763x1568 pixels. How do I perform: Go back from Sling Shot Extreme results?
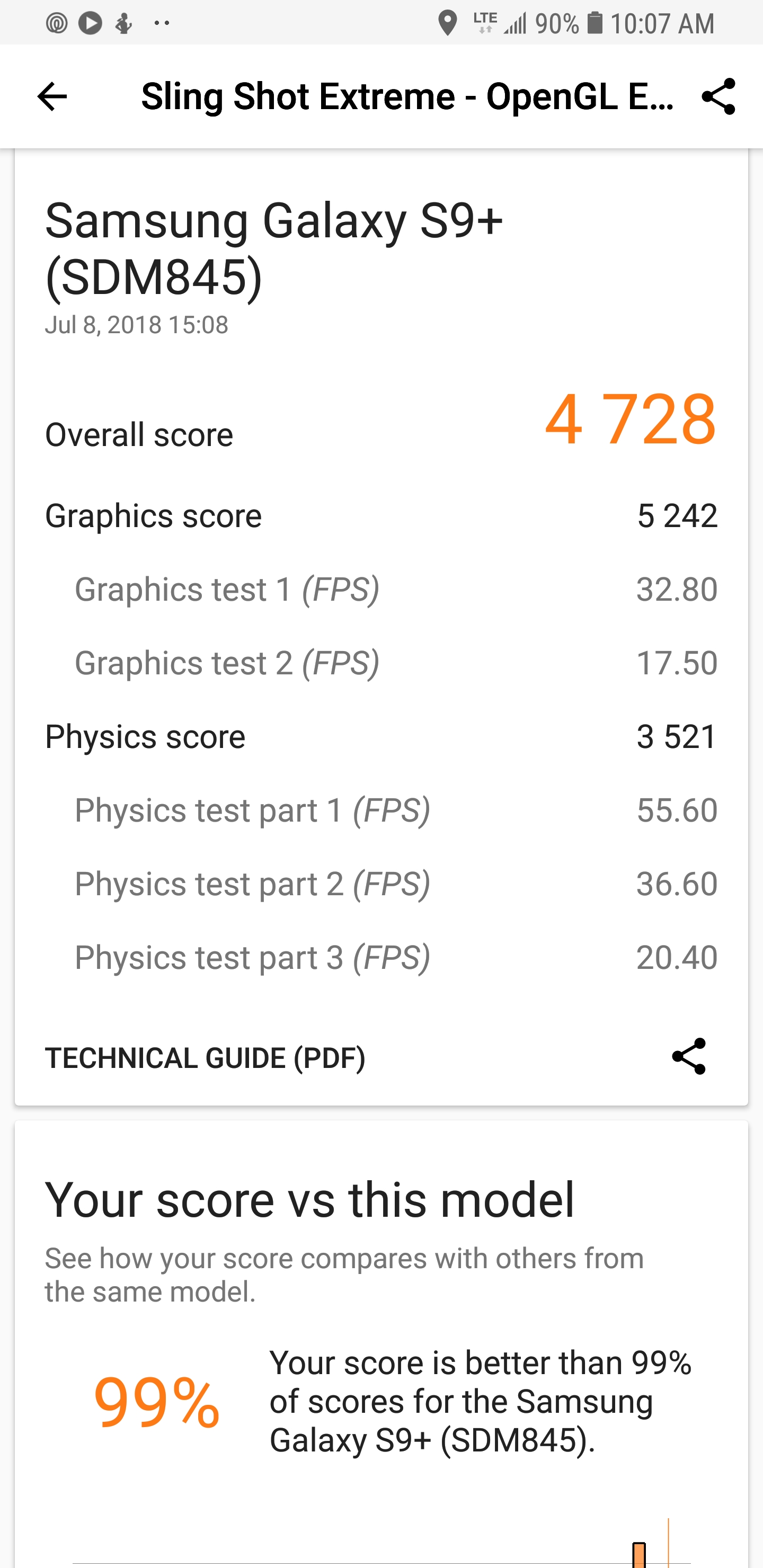(x=52, y=97)
